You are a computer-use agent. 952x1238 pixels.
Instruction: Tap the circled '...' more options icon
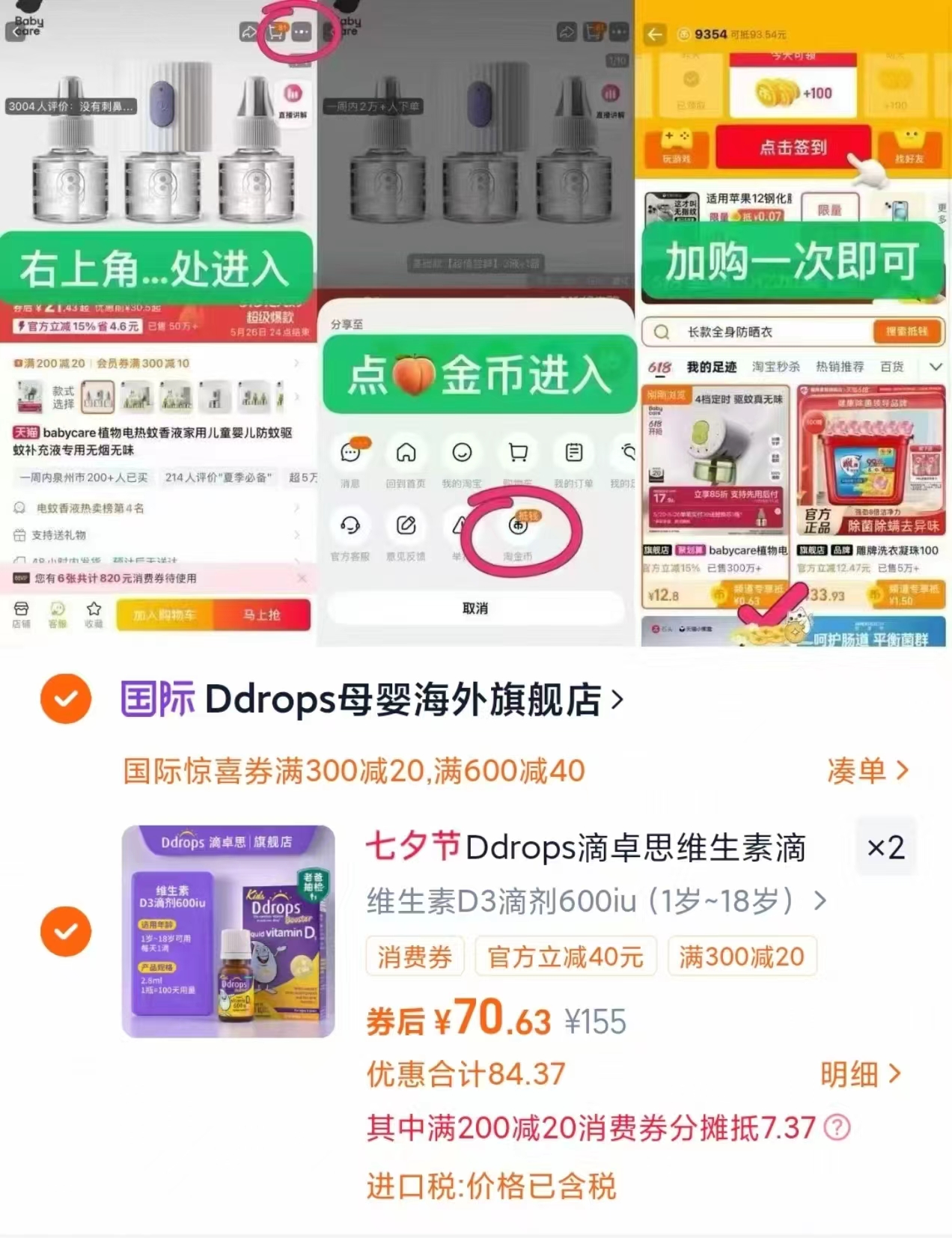[x=302, y=31]
